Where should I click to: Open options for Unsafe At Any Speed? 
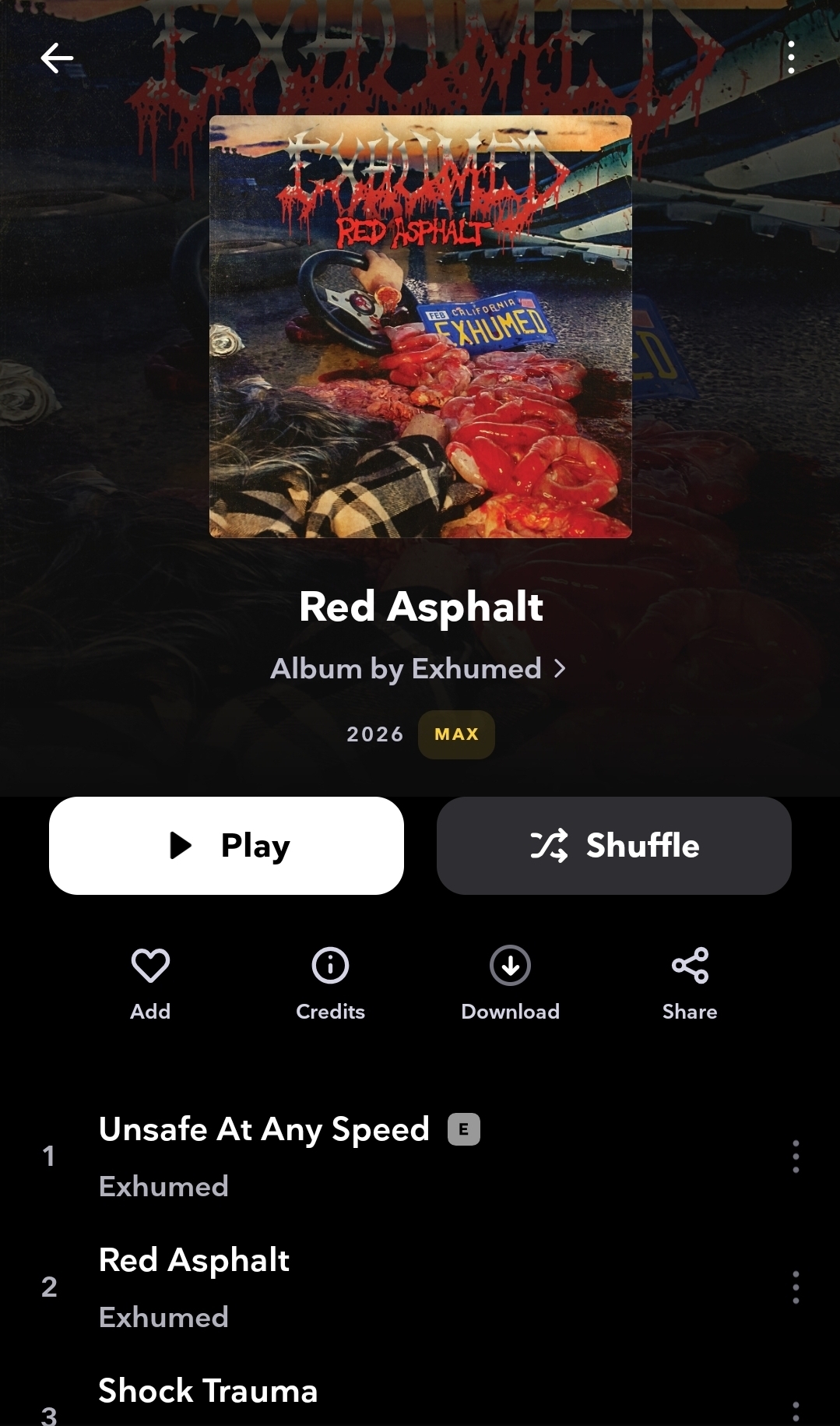coord(796,1157)
